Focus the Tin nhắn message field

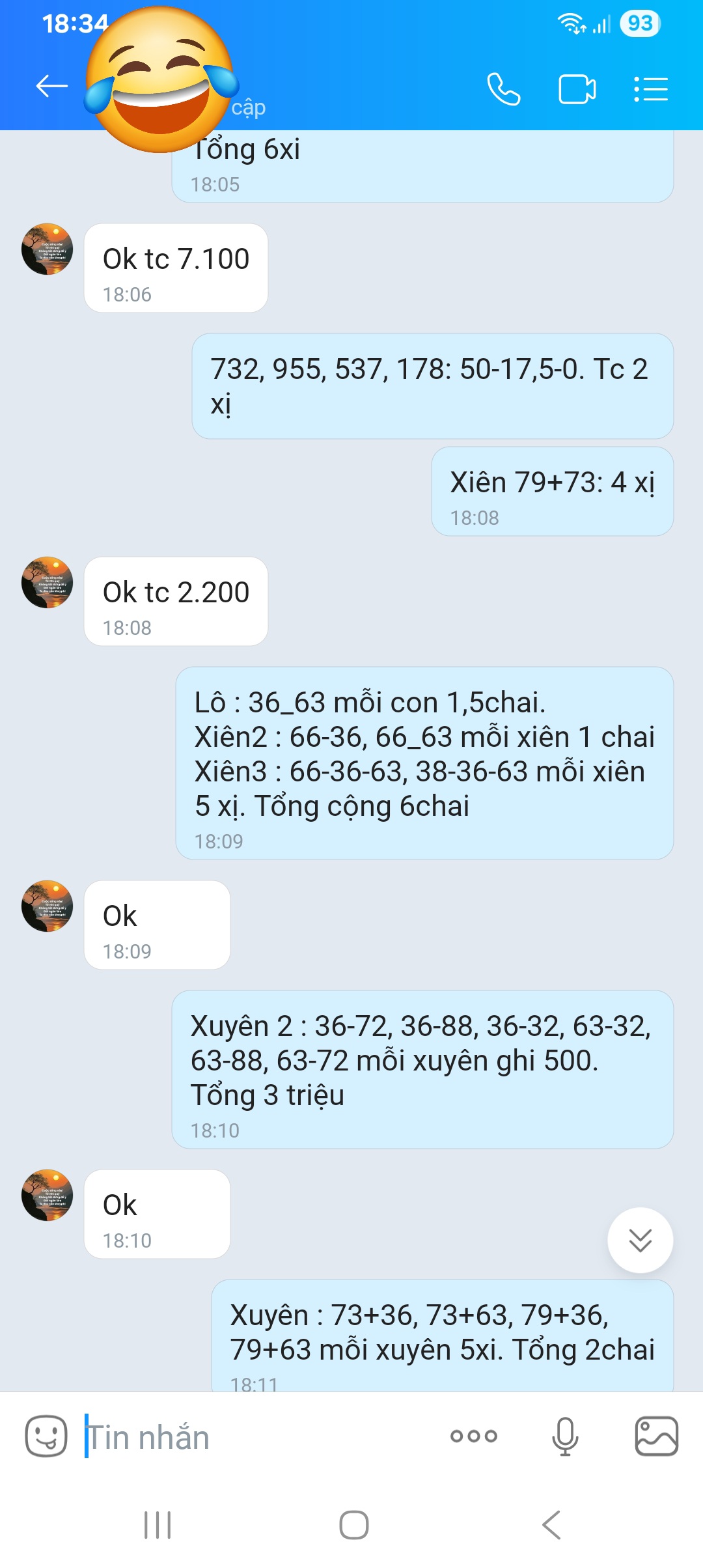pyautogui.click(x=260, y=1437)
